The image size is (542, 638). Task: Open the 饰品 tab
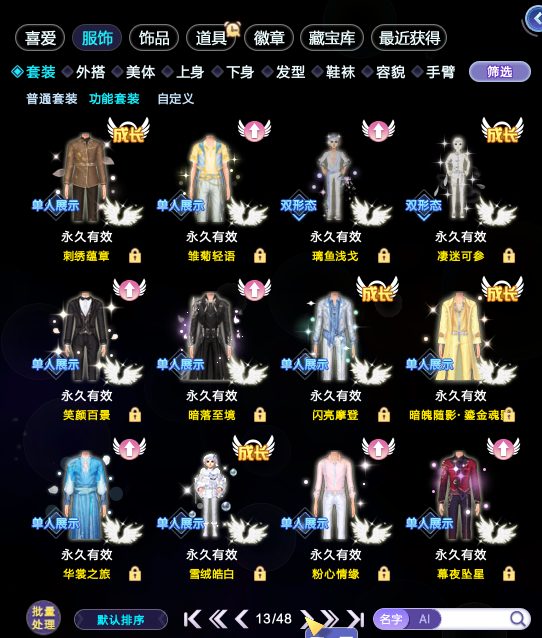tap(154, 38)
